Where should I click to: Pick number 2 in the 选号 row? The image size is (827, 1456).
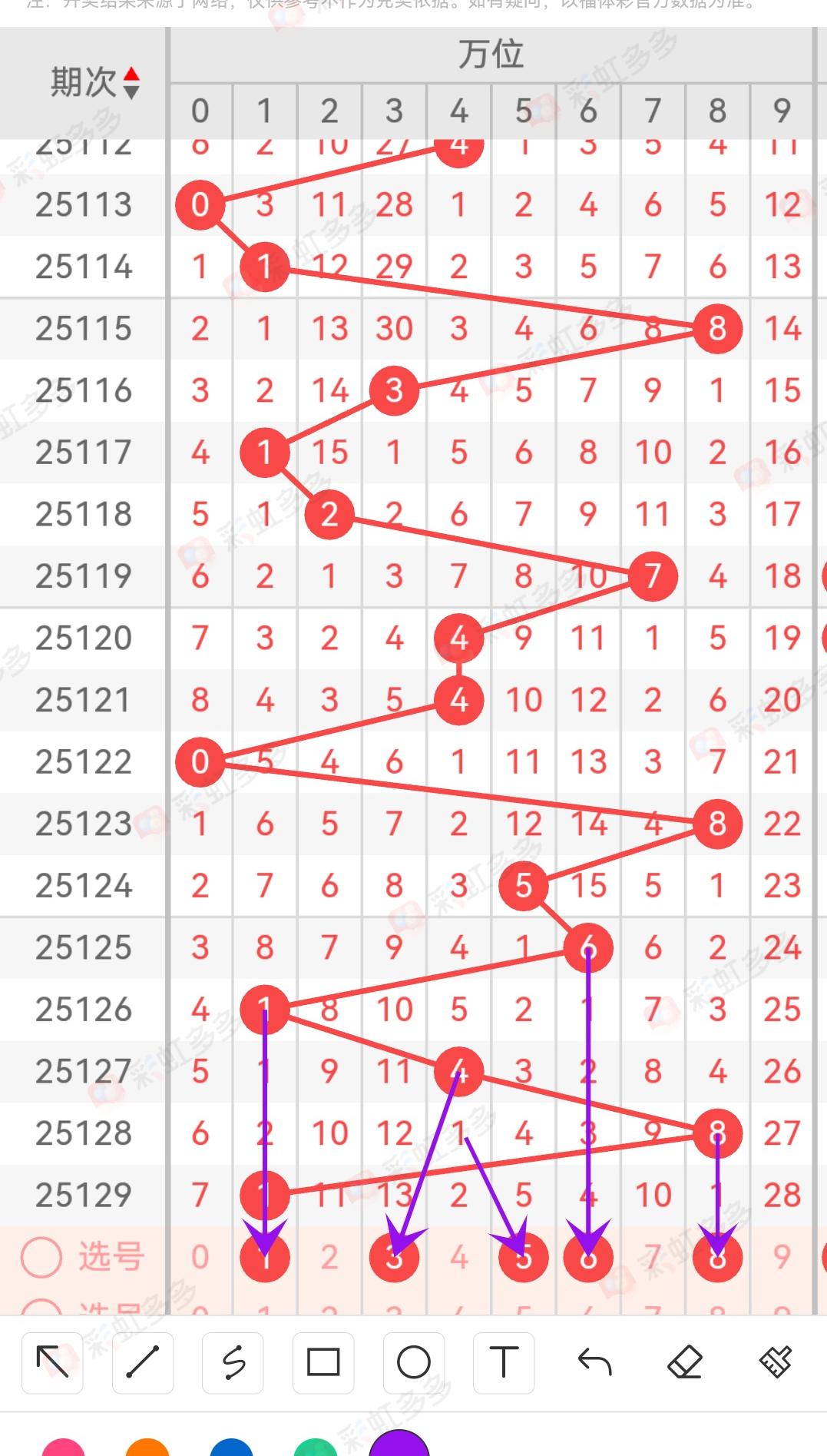(329, 1258)
